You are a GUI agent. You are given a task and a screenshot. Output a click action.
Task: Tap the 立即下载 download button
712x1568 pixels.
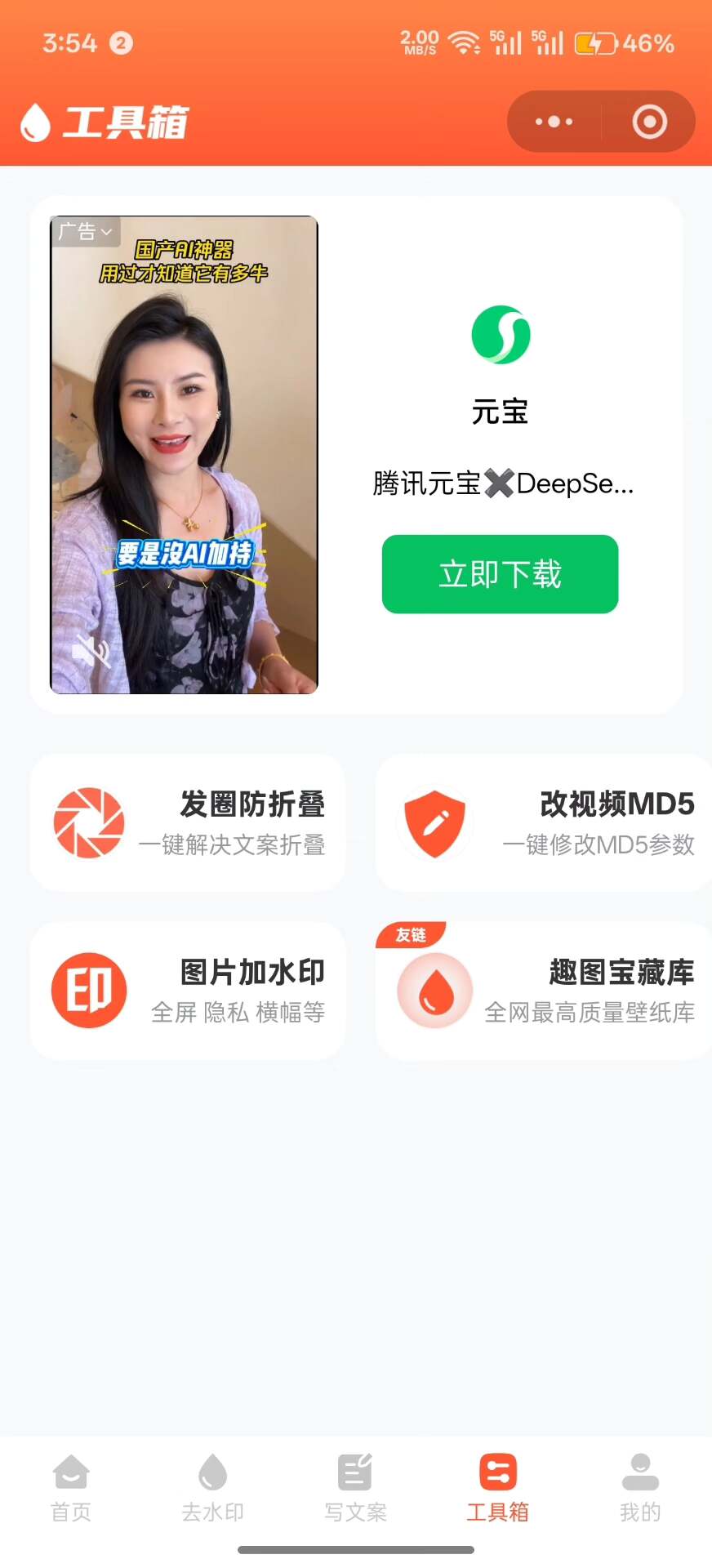[x=500, y=574]
